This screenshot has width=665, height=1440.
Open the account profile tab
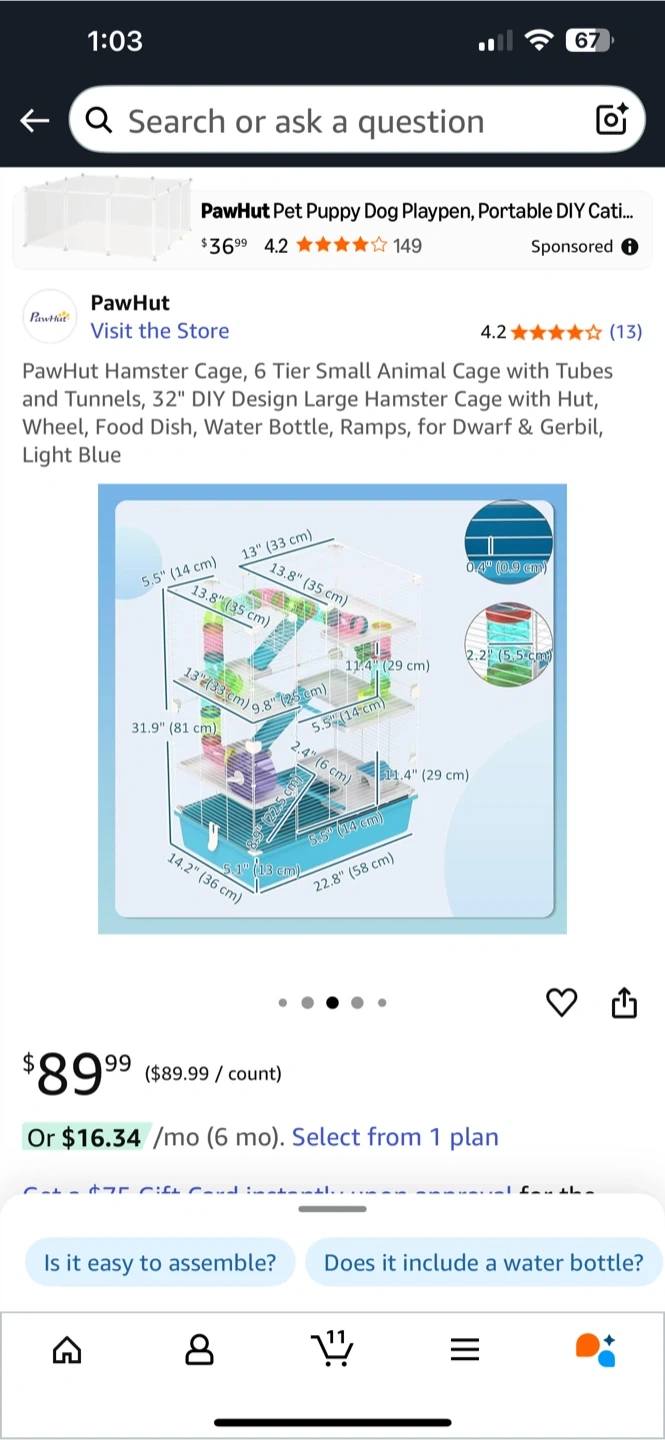pos(200,1350)
